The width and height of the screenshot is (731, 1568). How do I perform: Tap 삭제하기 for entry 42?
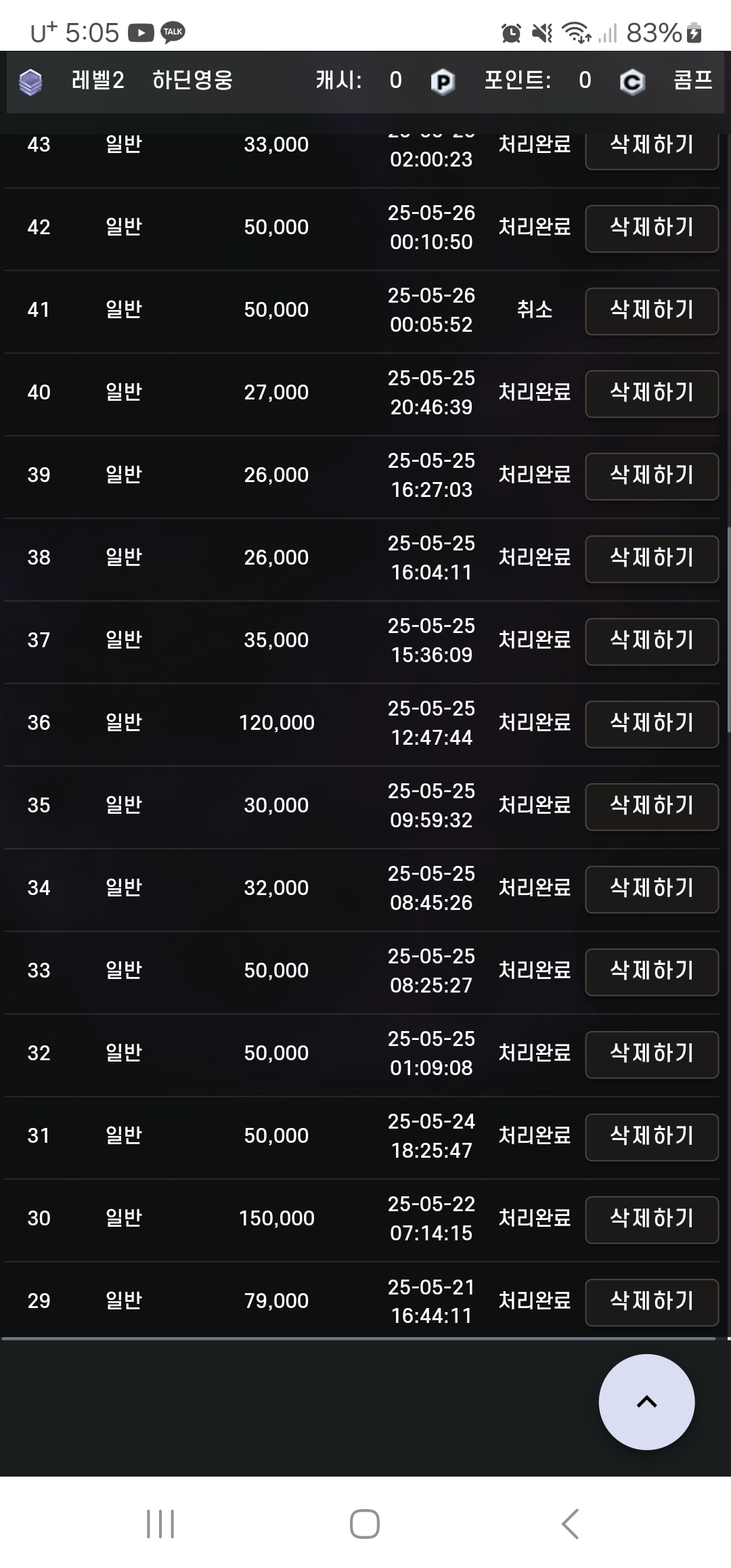pyautogui.click(x=651, y=228)
